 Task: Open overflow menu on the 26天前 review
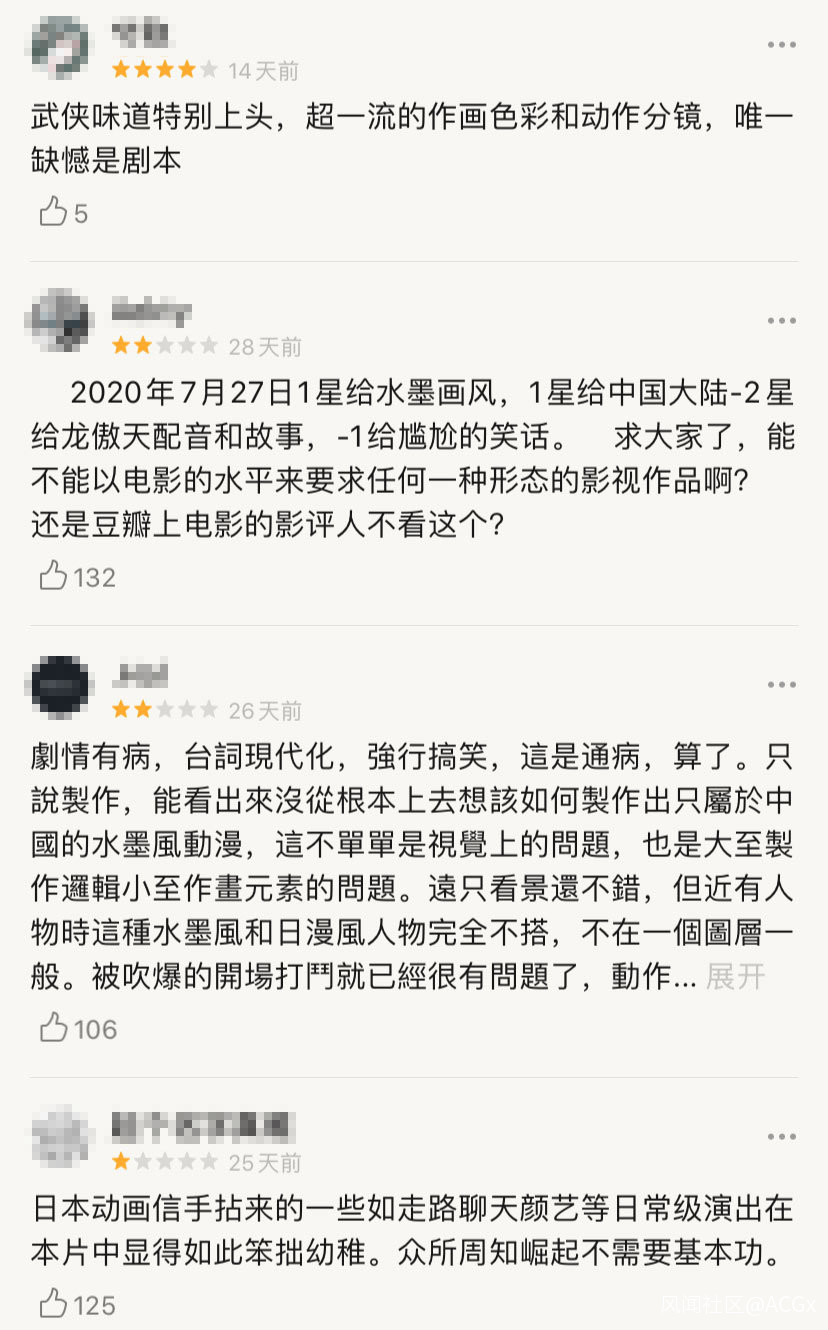(782, 685)
